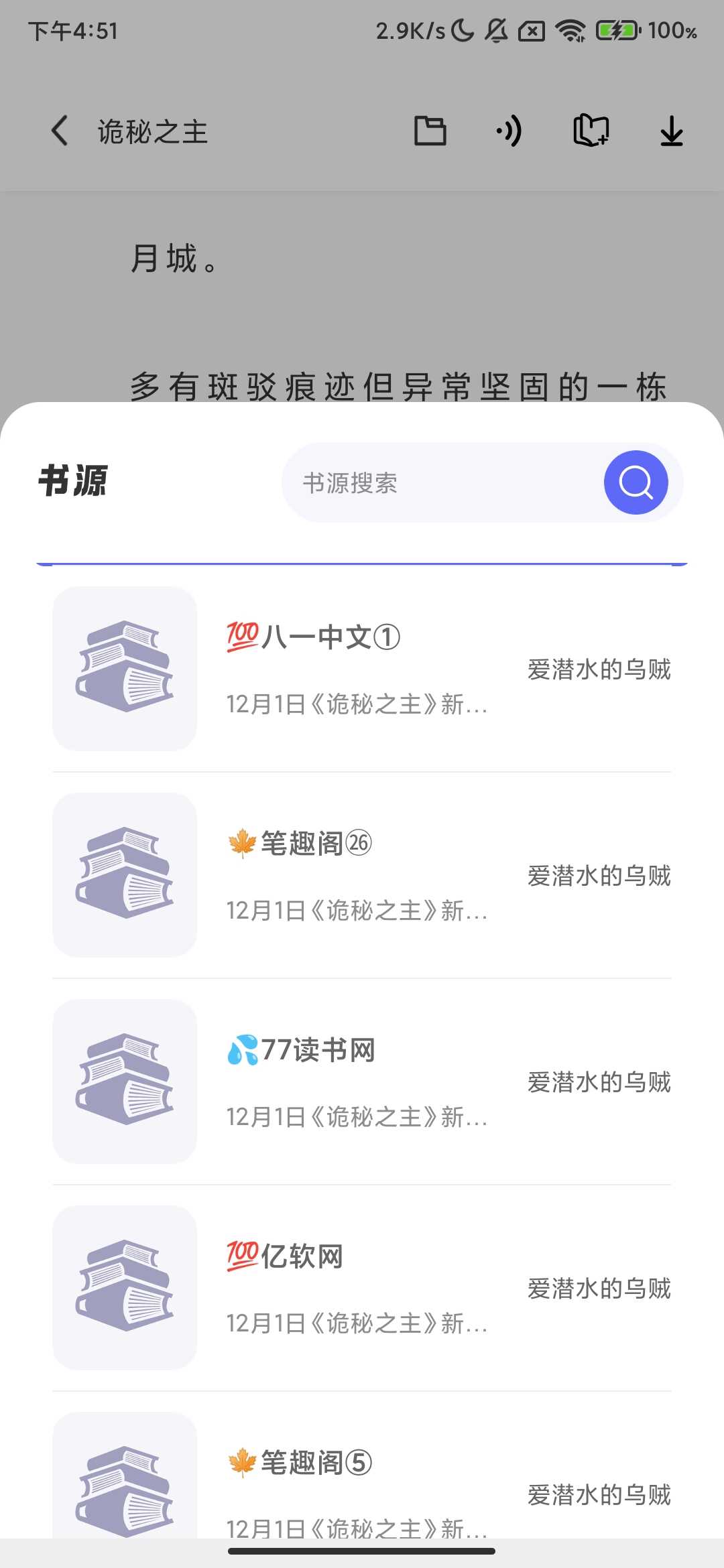
Task: Open the folder icon in toolbar
Action: coord(430,131)
